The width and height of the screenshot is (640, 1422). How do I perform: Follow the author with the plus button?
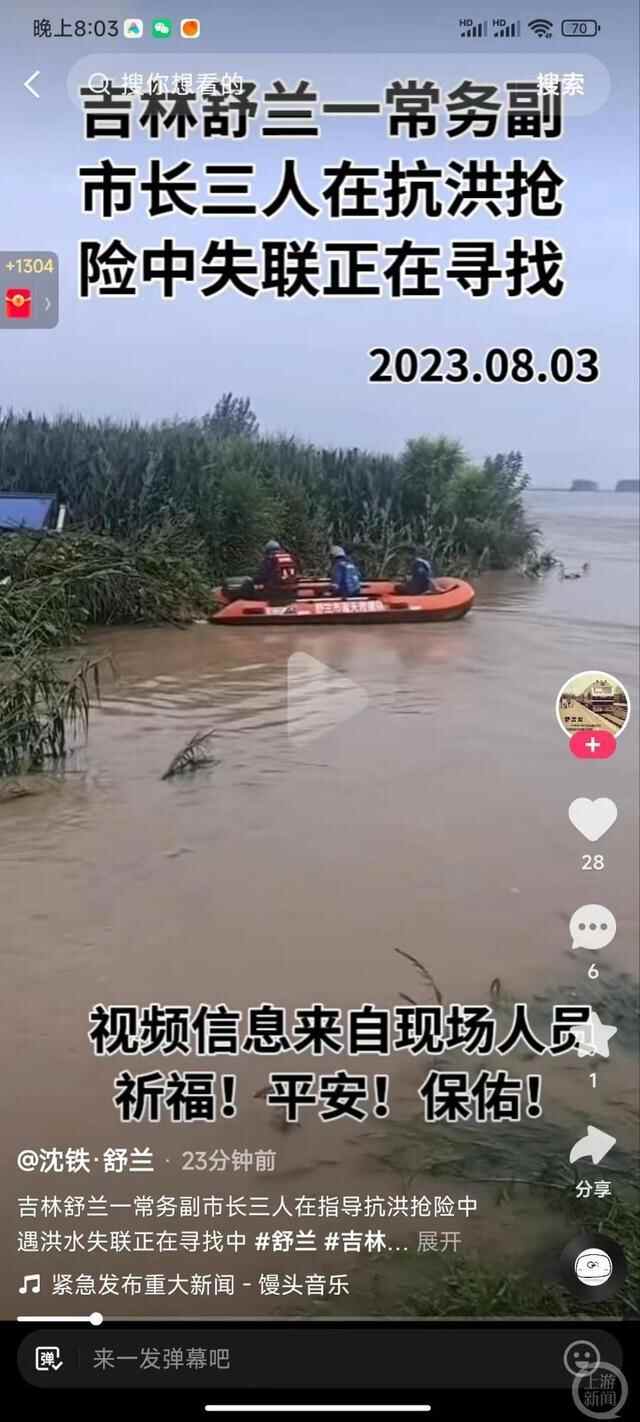(x=593, y=746)
